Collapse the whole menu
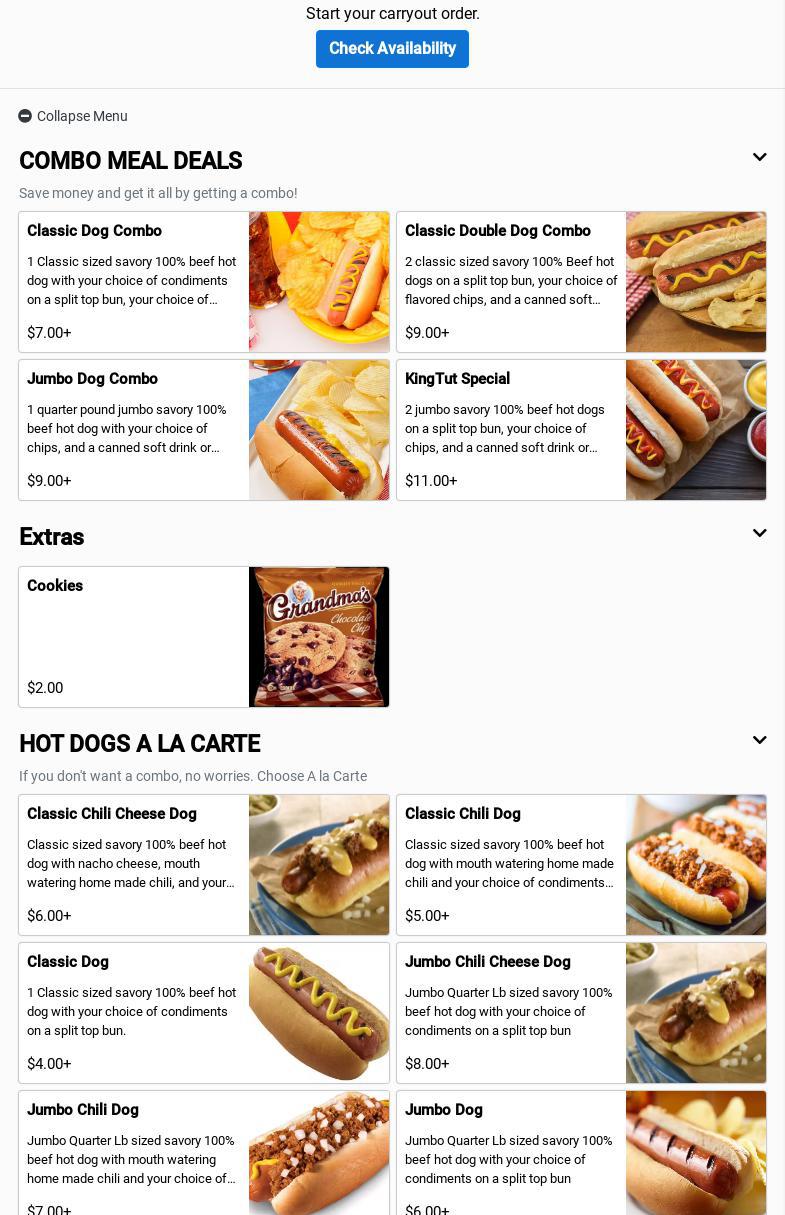The width and height of the screenshot is (785, 1215). pyautogui.click(x=73, y=116)
